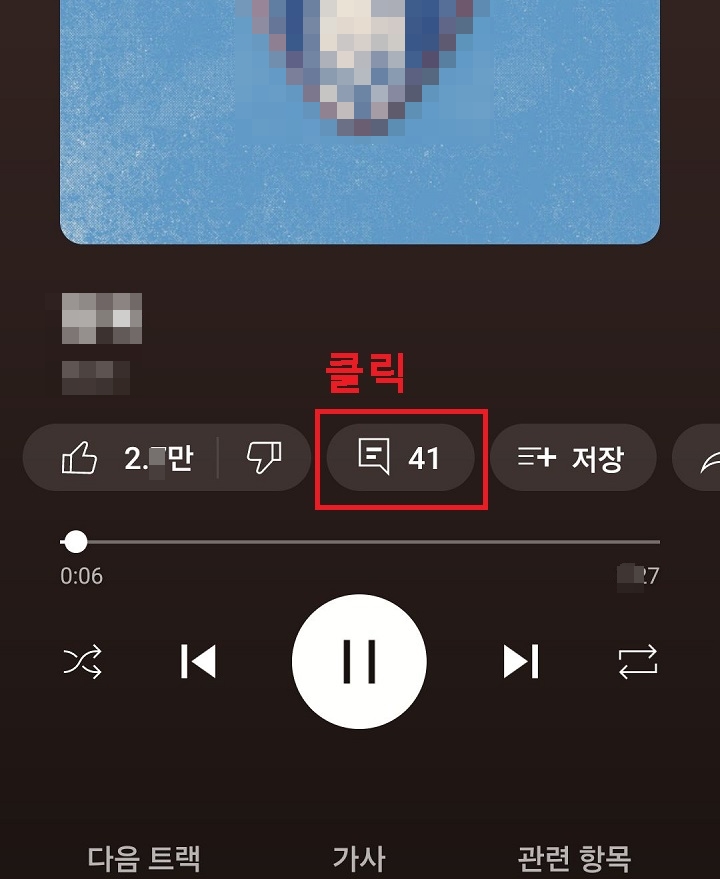Skip to the previous track

click(x=200, y=661)
